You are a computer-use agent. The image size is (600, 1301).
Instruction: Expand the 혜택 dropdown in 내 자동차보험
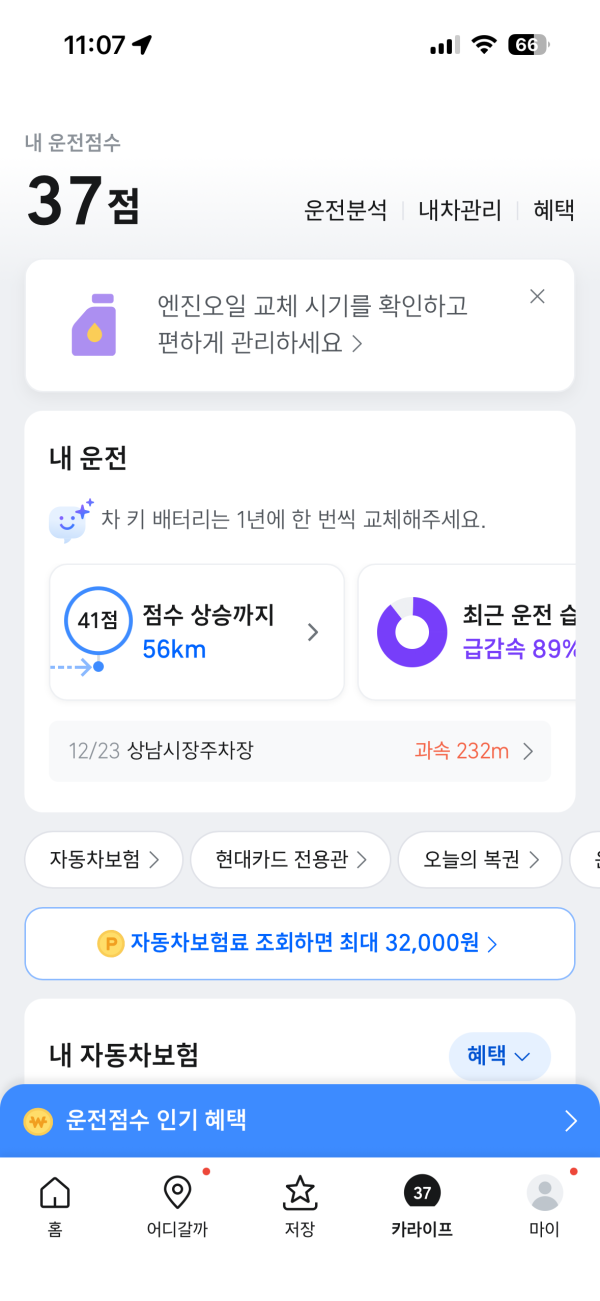coord(499,1056)
